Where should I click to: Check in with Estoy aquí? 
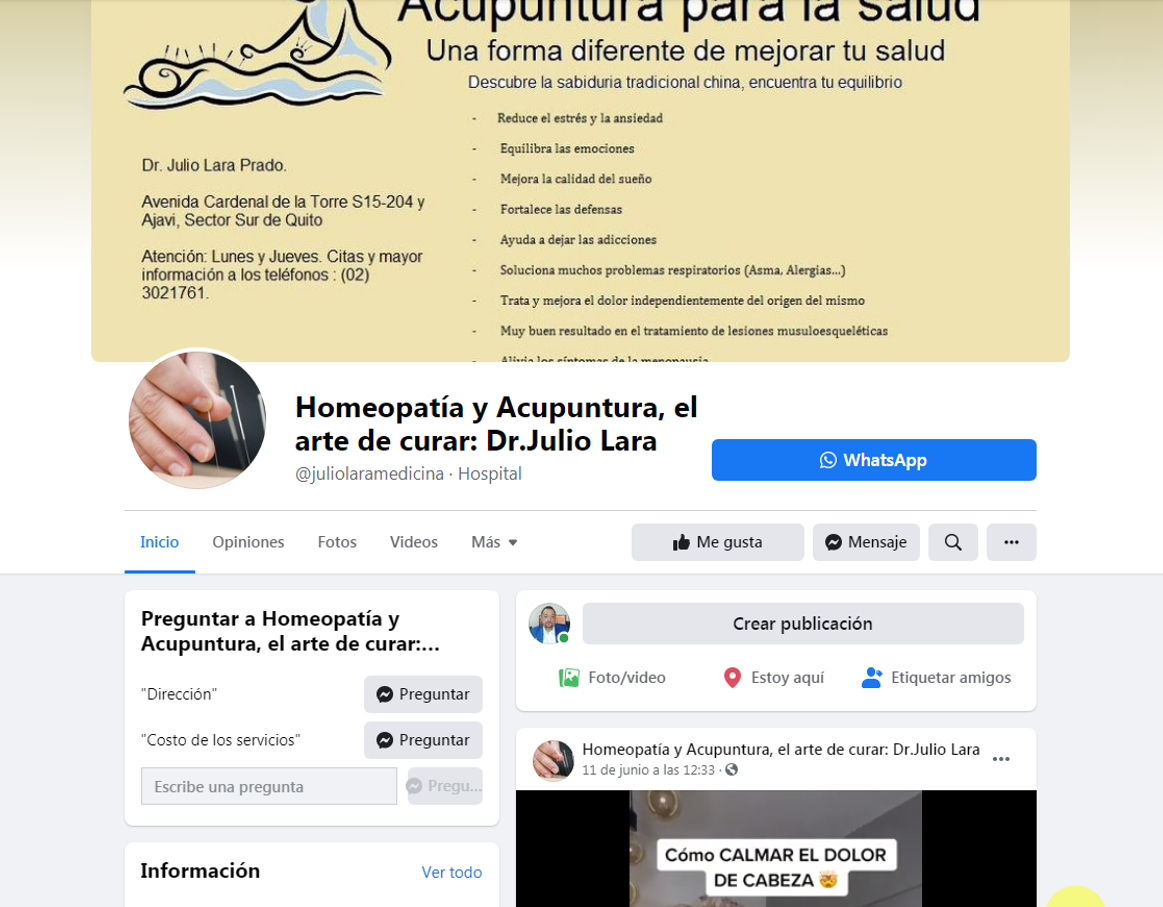(773, 677)
